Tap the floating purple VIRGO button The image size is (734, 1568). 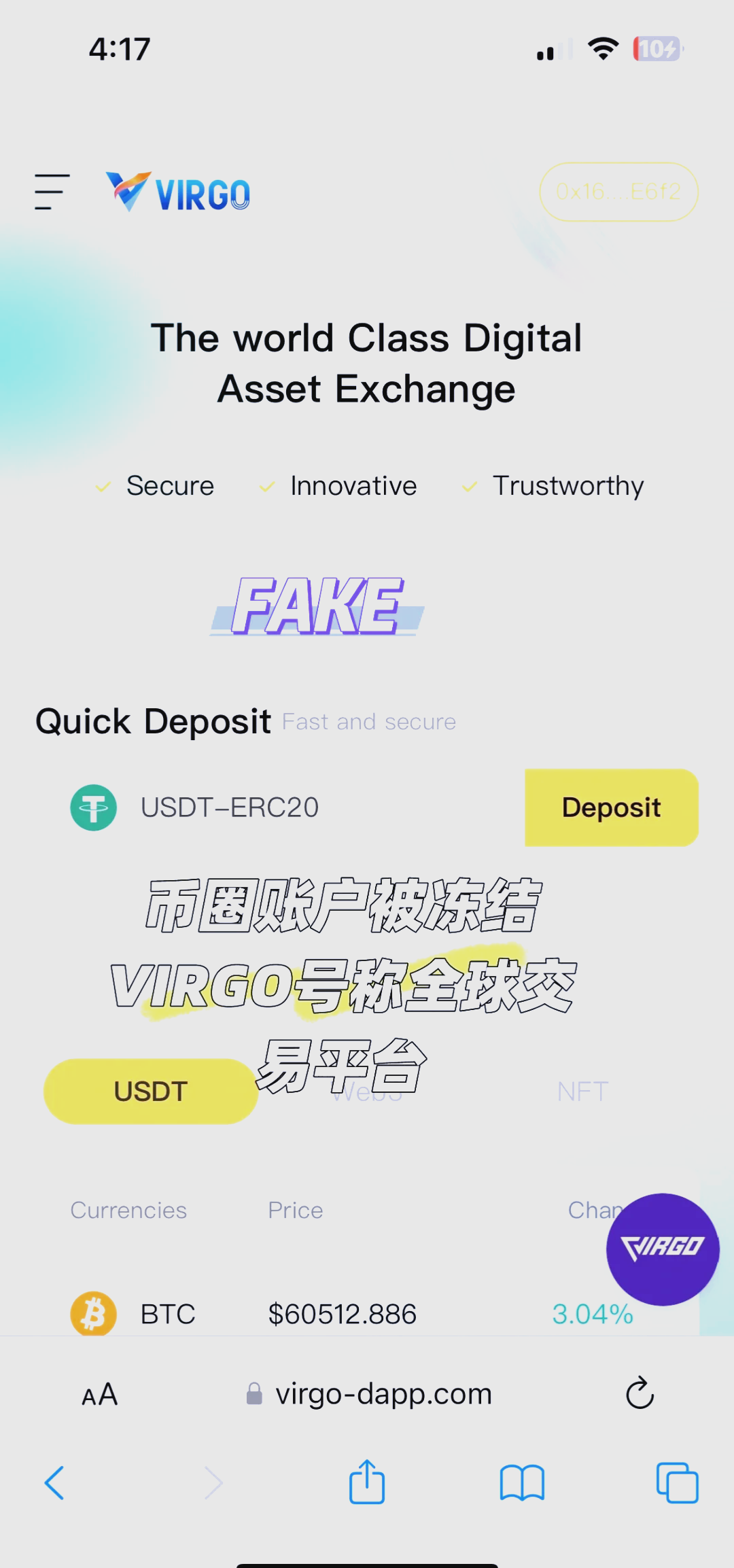pyautogui.click(x=663, y=1249)
